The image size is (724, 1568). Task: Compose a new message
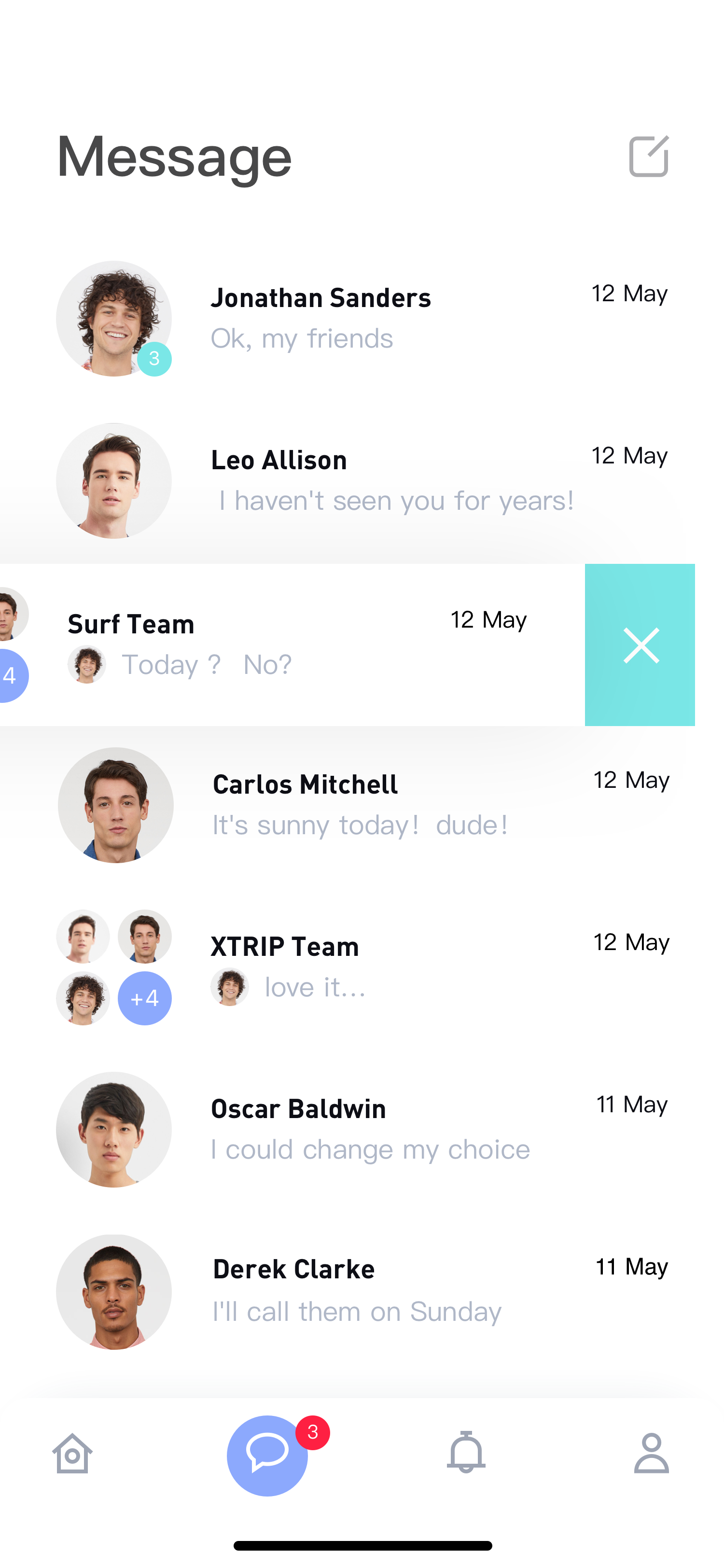pyautogui.click(x=649, y=156)
